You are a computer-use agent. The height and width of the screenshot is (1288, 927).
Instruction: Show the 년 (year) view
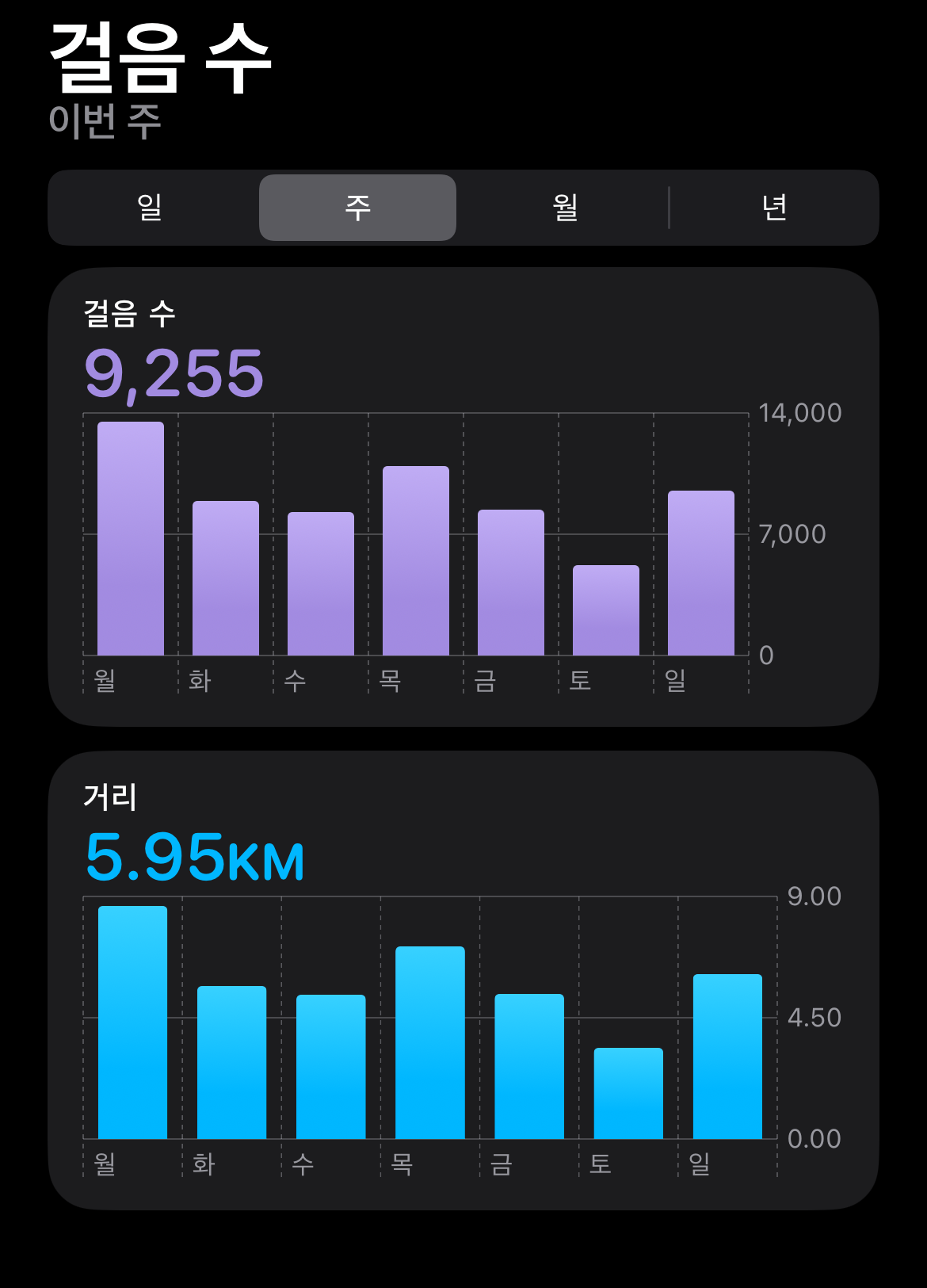(774, 208)
